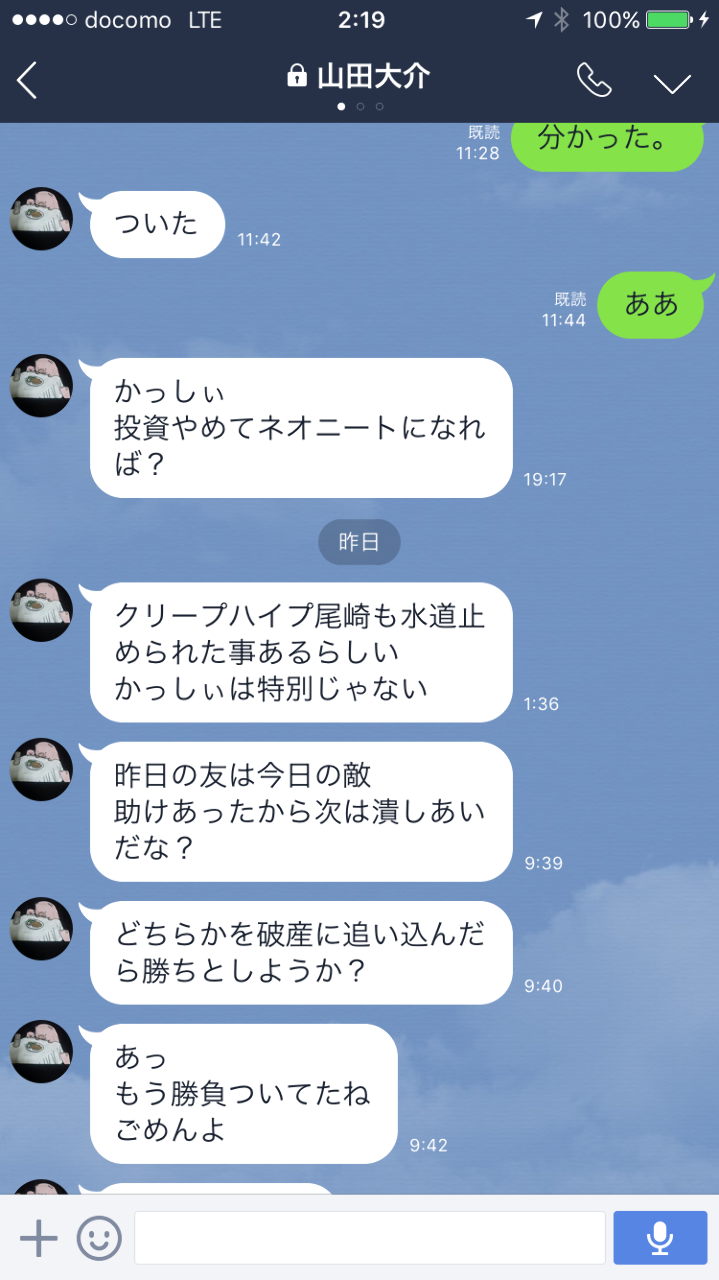The width and height of the screenshot is (719, 1280).
Task: Open the plus attachment menu
Action: pyautogui.click(x=39, y=1238)
